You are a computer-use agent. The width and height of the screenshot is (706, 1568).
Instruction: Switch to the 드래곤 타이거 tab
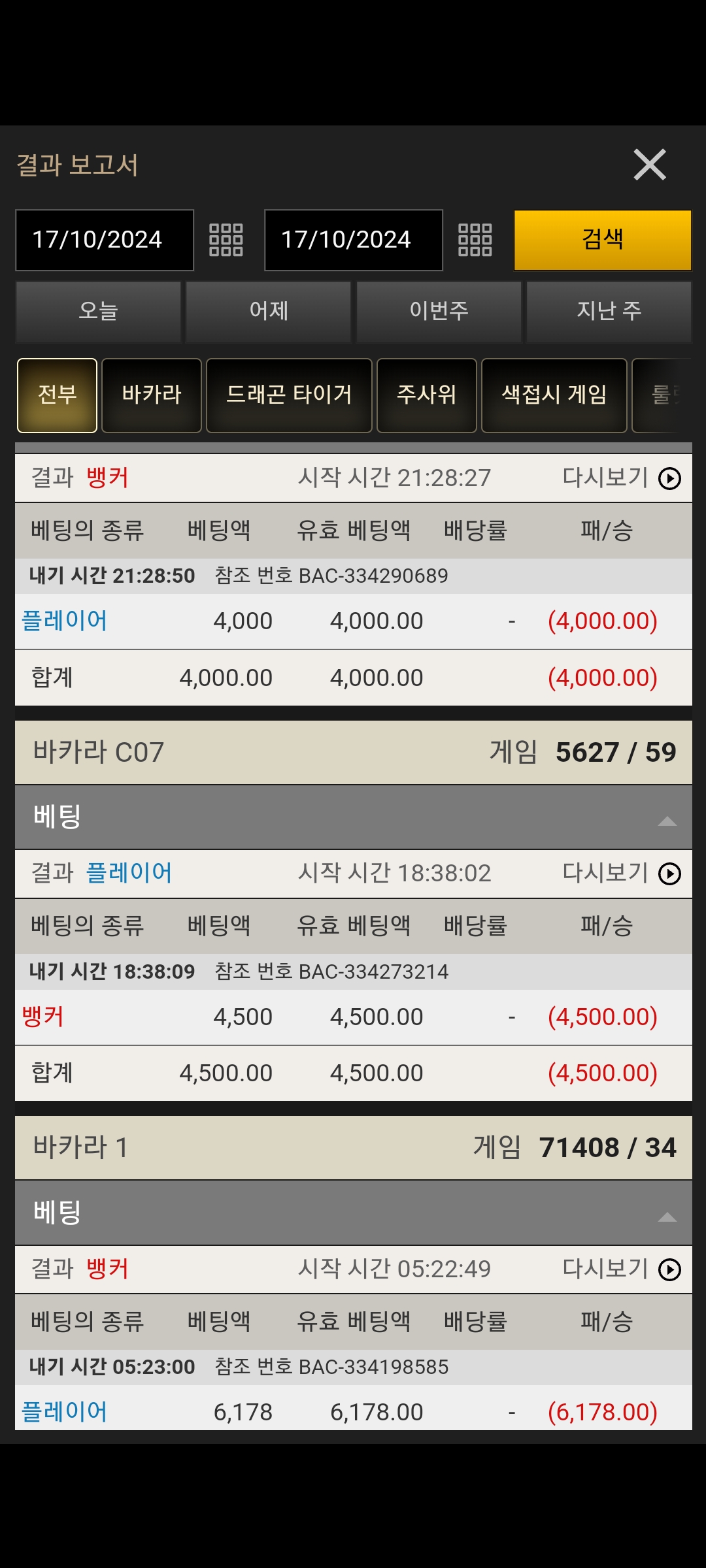click(289, 395)
